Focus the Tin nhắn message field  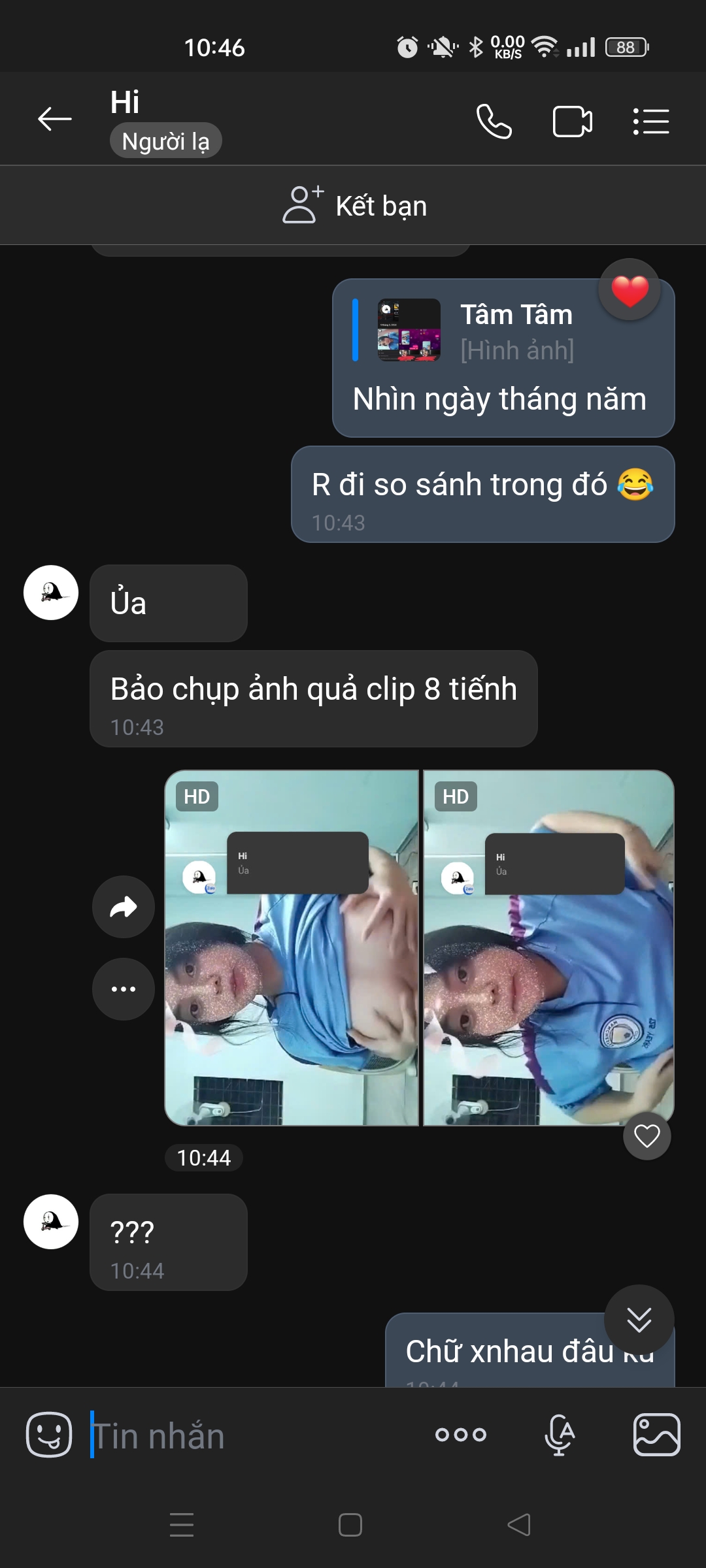(x=248, y=1436)
